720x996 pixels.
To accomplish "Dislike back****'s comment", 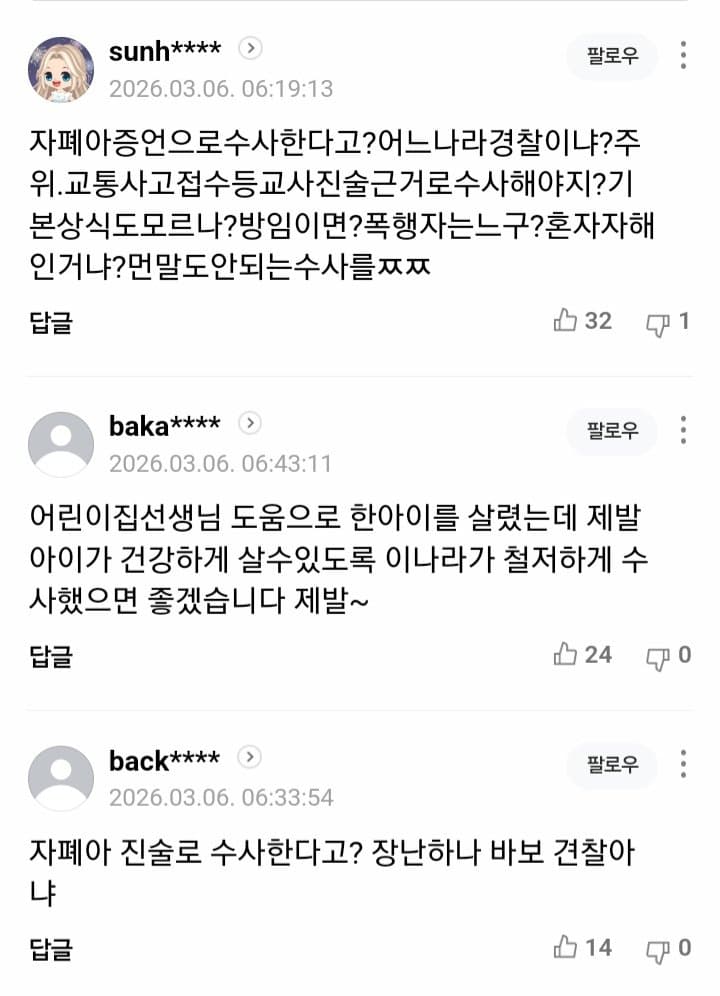I will point(657,948).
